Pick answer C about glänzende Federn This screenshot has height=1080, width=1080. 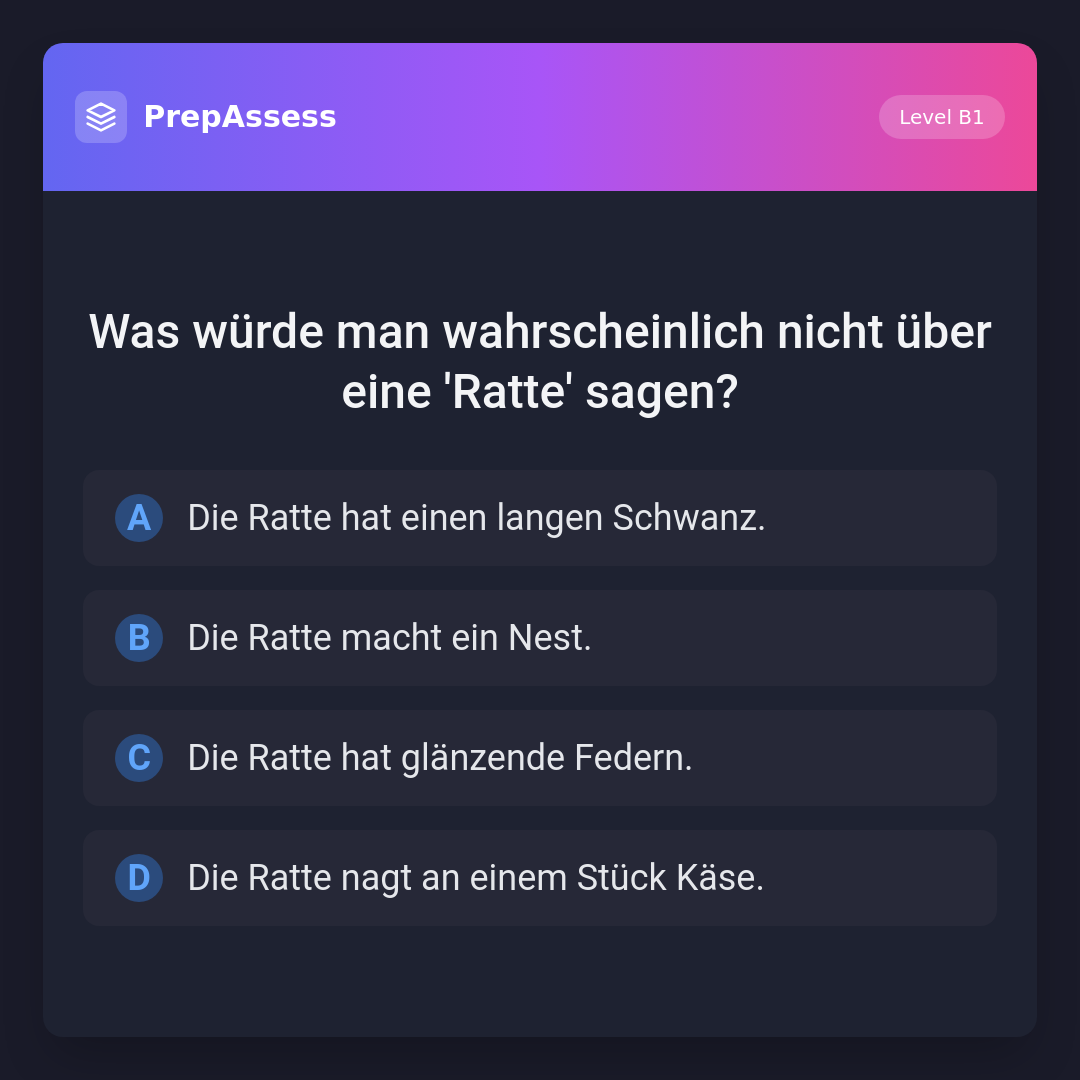pos(540,758)
